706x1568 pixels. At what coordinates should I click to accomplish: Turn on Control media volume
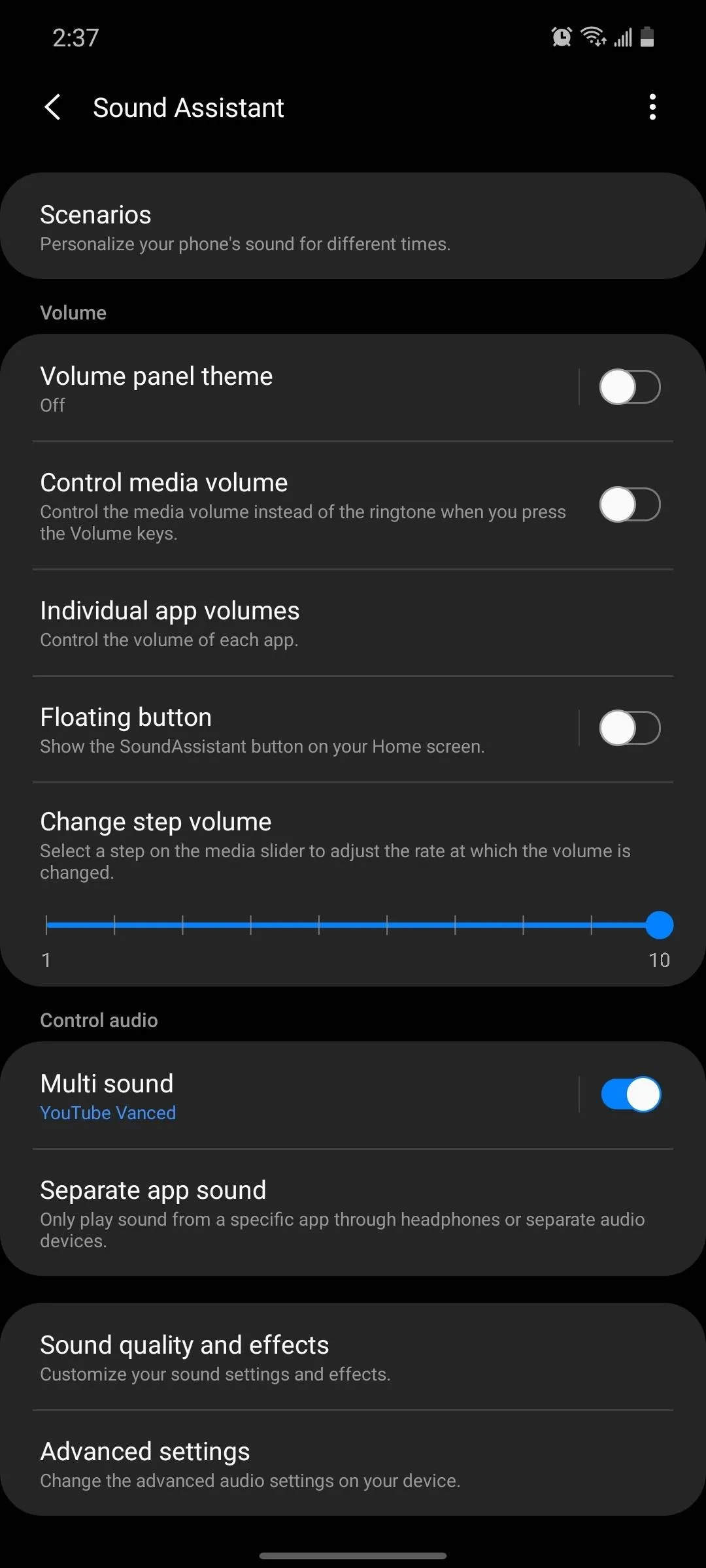pyautogui.click(x=630, y=504)
